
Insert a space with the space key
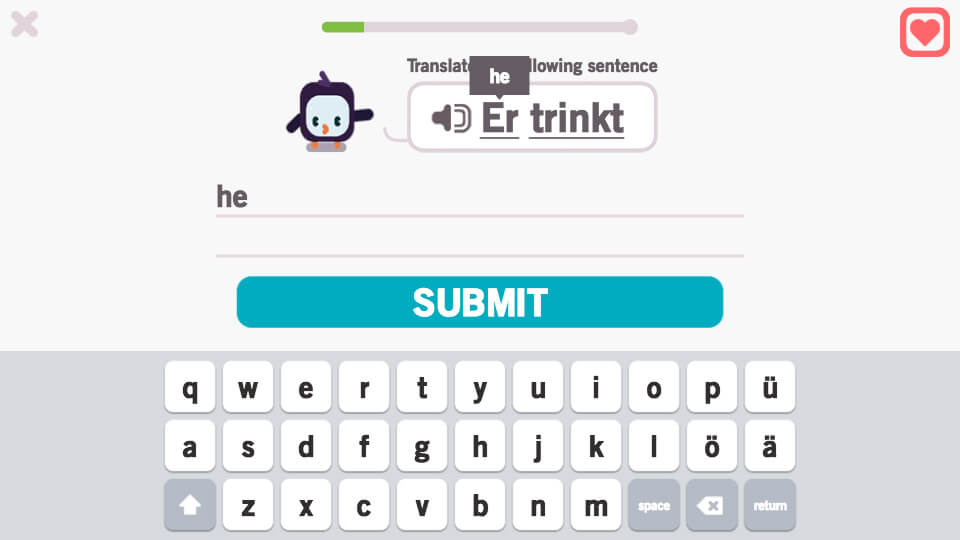pos(654,505)
